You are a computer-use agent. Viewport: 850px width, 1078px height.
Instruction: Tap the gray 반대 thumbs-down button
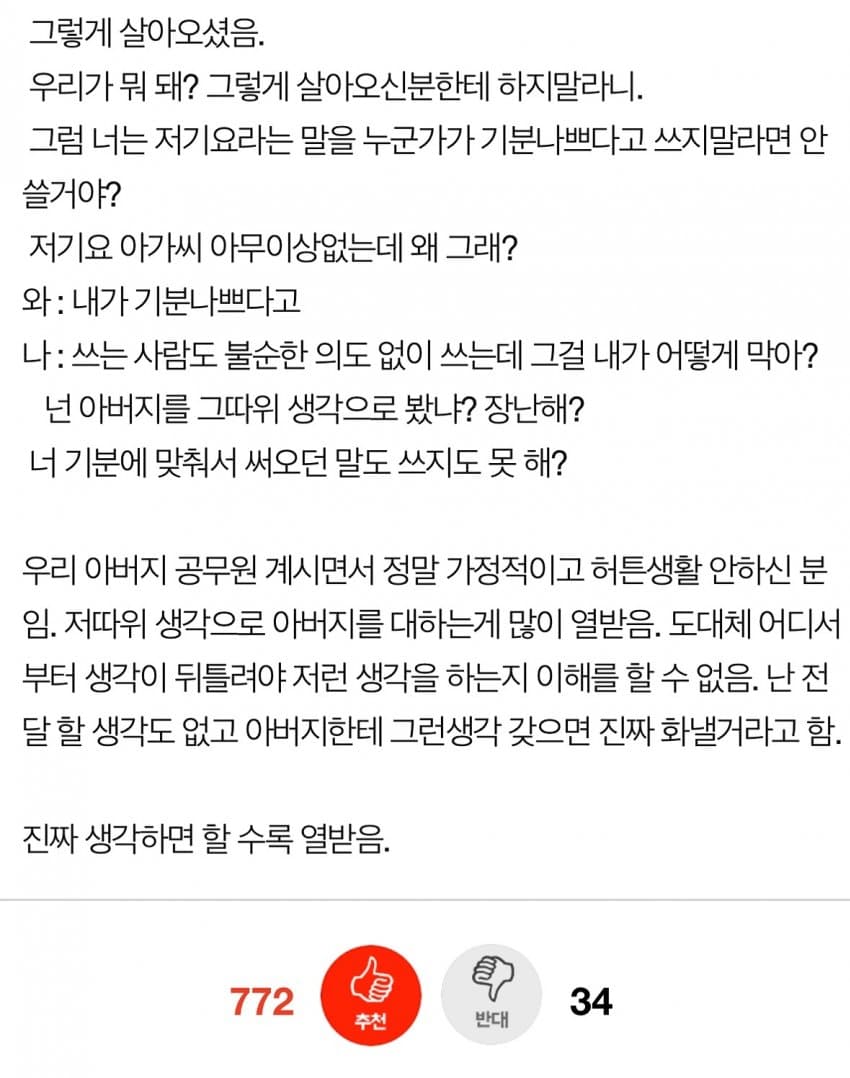click(x=492, y=994)
